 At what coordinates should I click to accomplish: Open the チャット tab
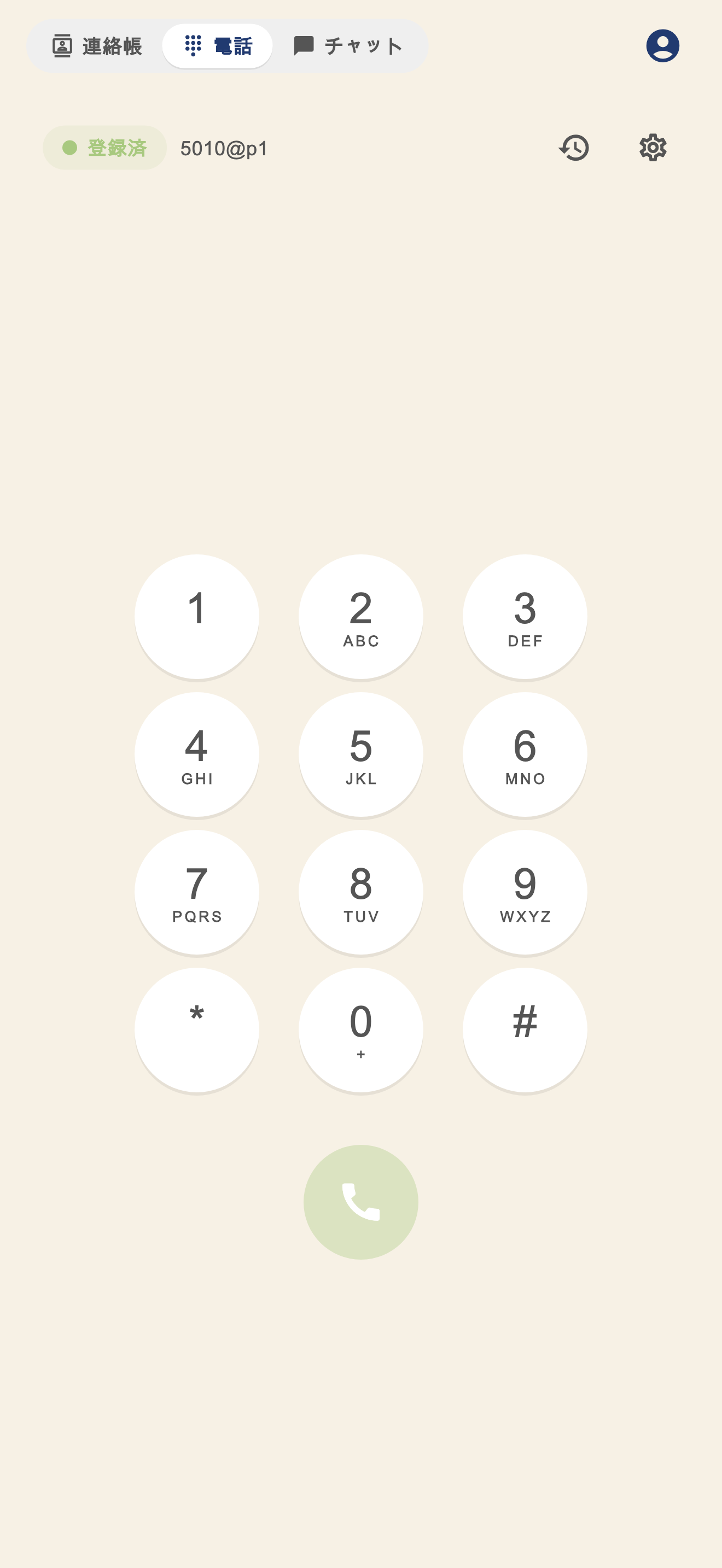[348, 46]
